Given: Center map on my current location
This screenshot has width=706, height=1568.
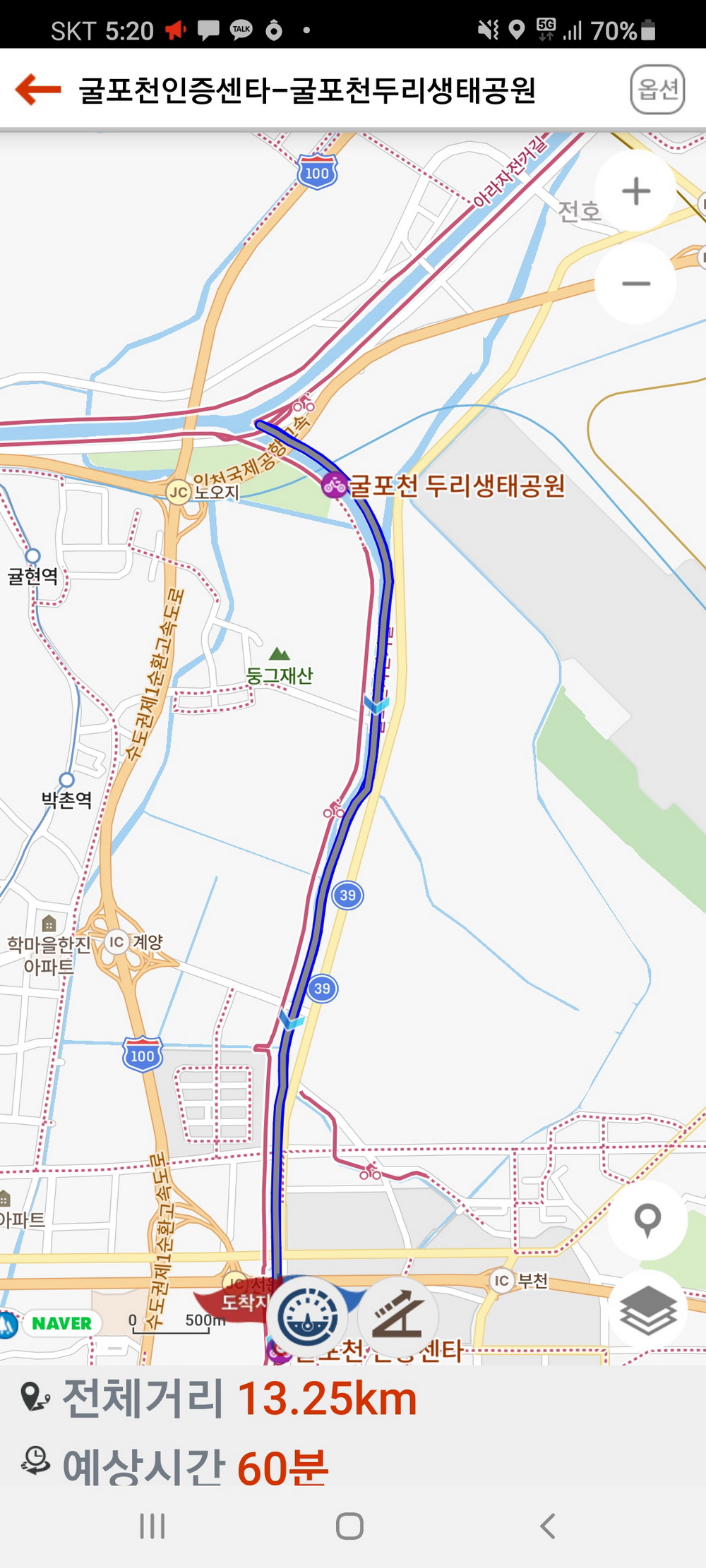Looking at the screenshot, I should [x=647, y=1220].
